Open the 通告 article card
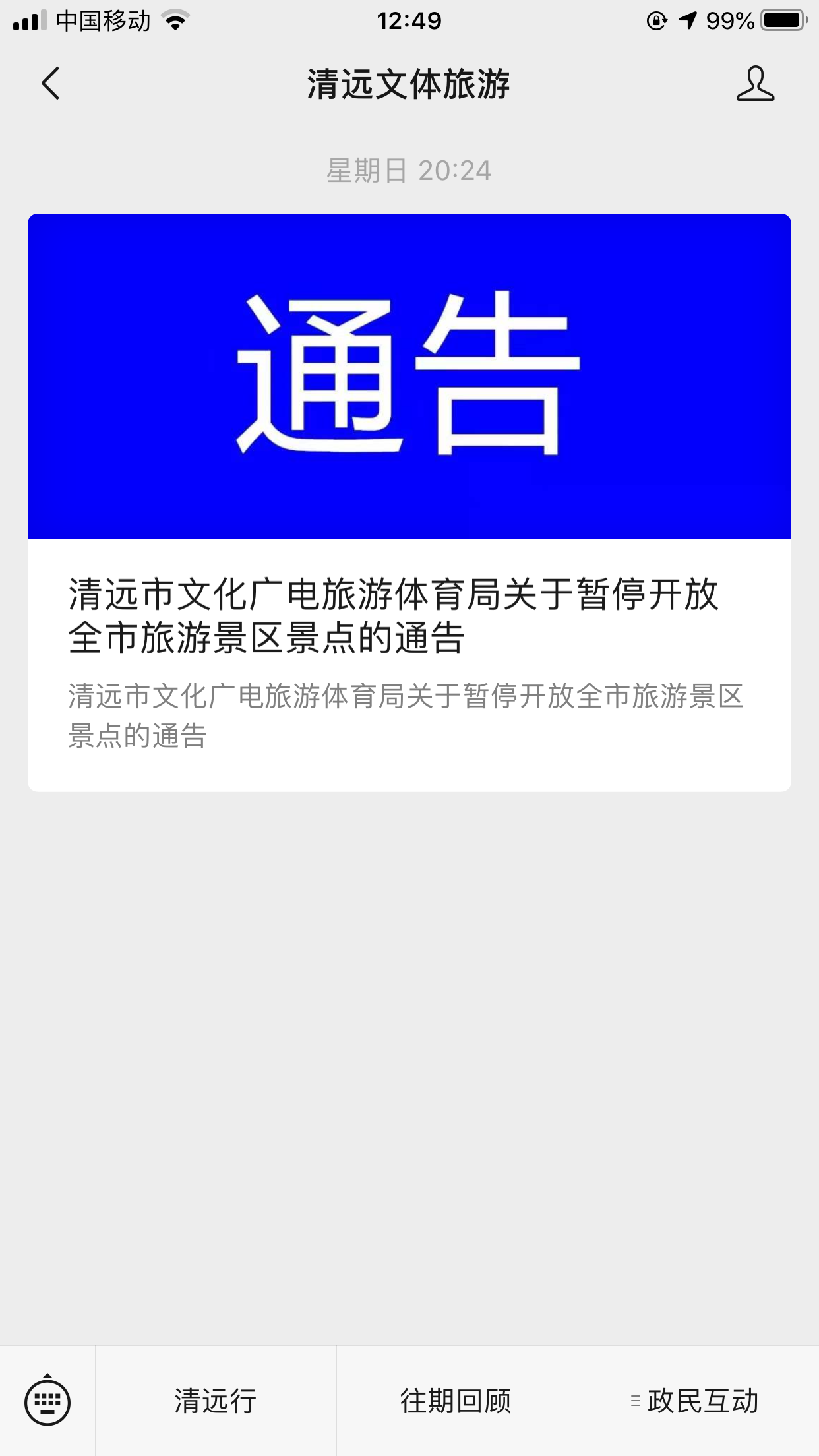819x1456 pixels. (409, 501)
